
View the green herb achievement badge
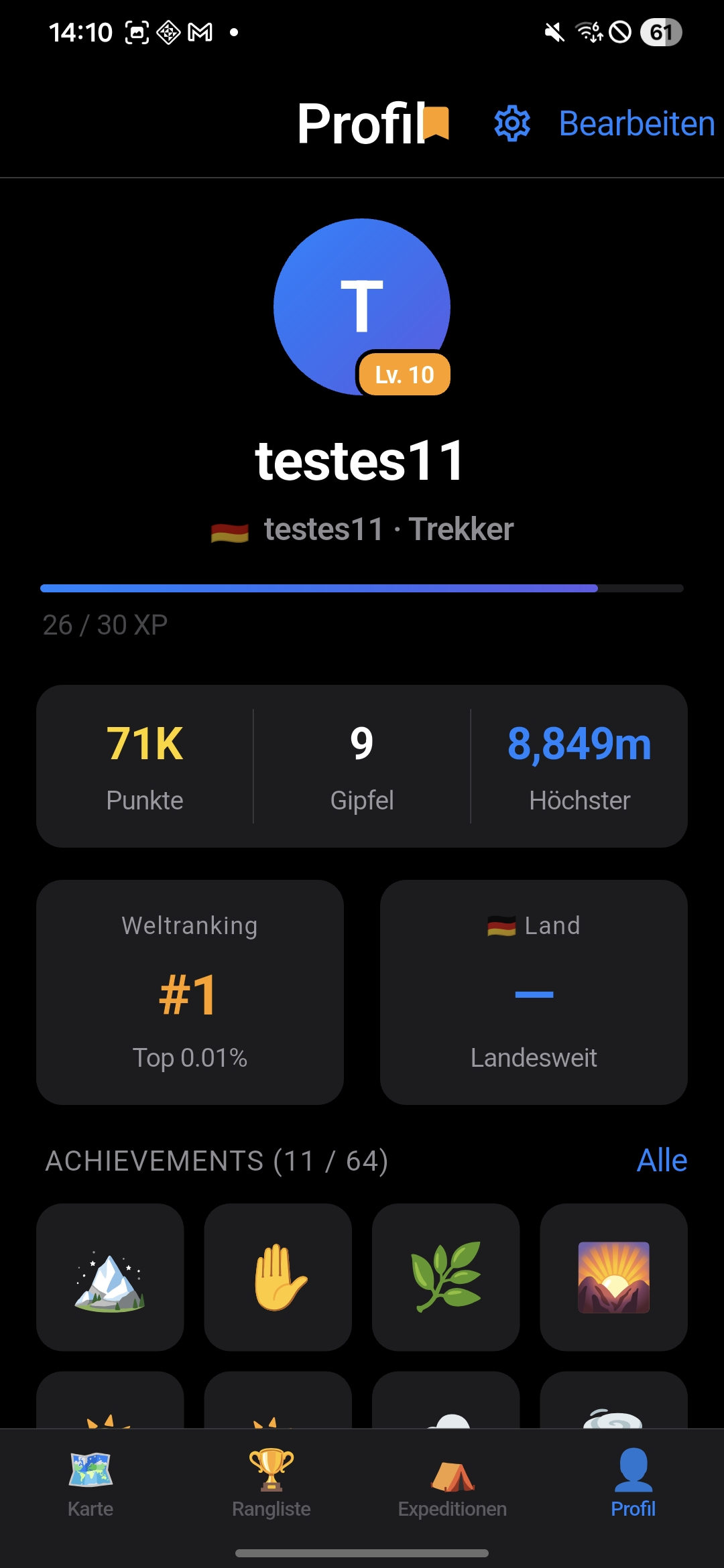pyautogui.click(x=446, y=1277)
